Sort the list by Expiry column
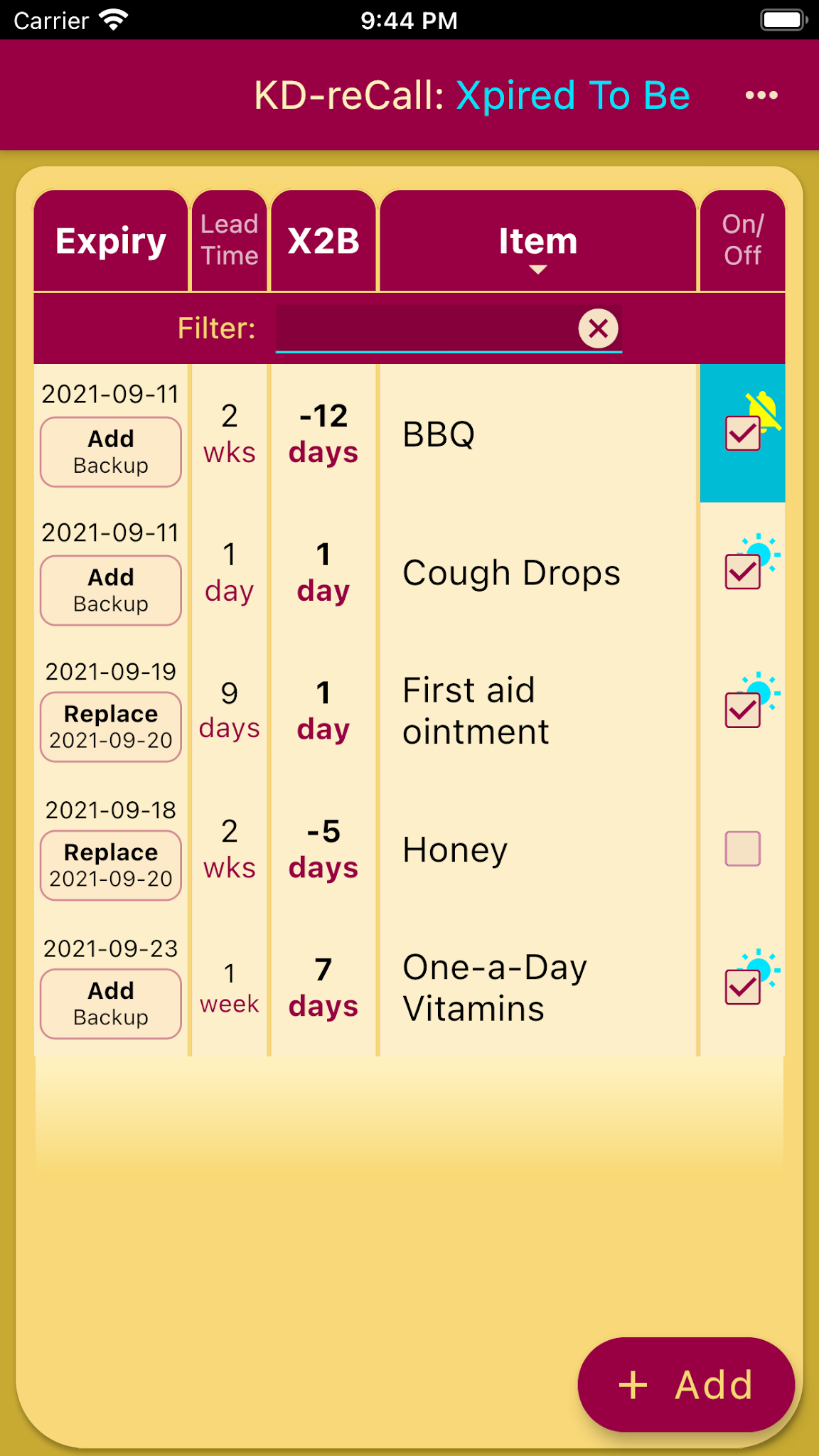 [x=111, y=241]
